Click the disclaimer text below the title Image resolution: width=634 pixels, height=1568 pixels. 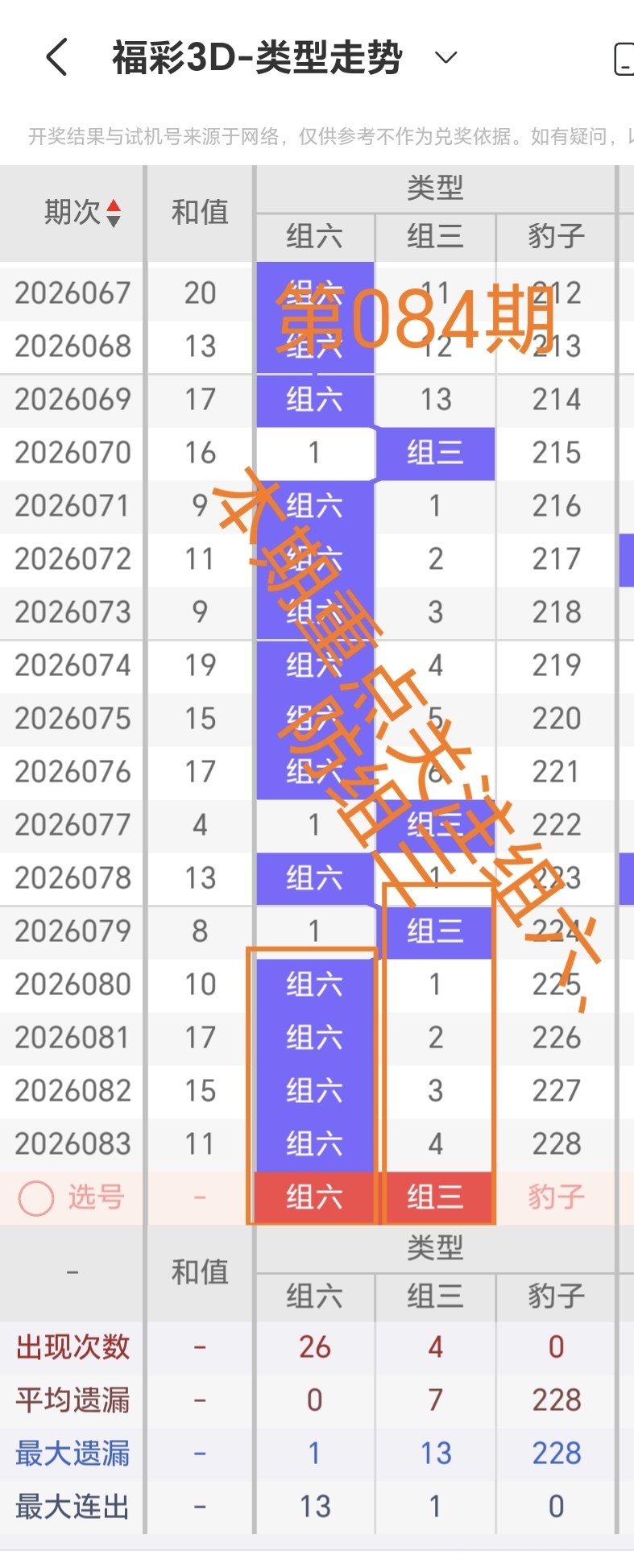317,136
